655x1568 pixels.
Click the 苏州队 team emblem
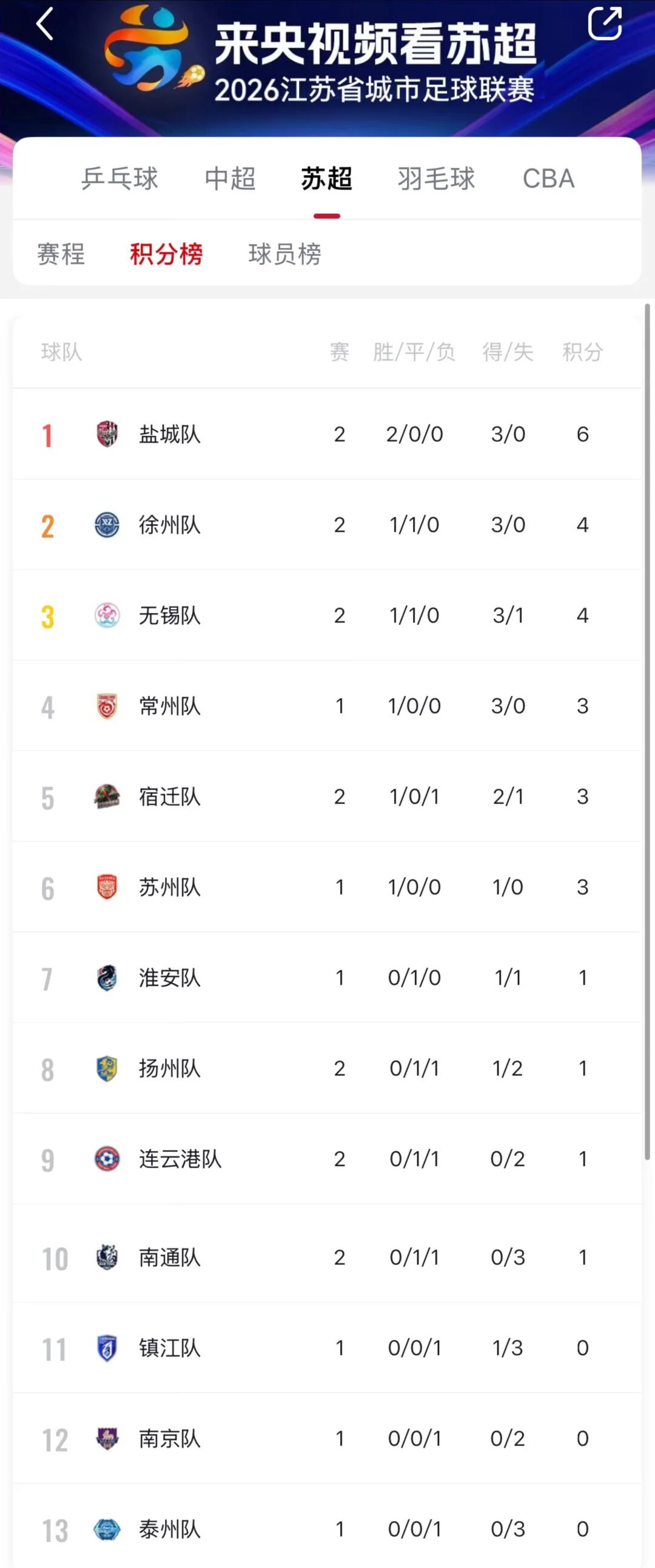(x=107, y=887)
